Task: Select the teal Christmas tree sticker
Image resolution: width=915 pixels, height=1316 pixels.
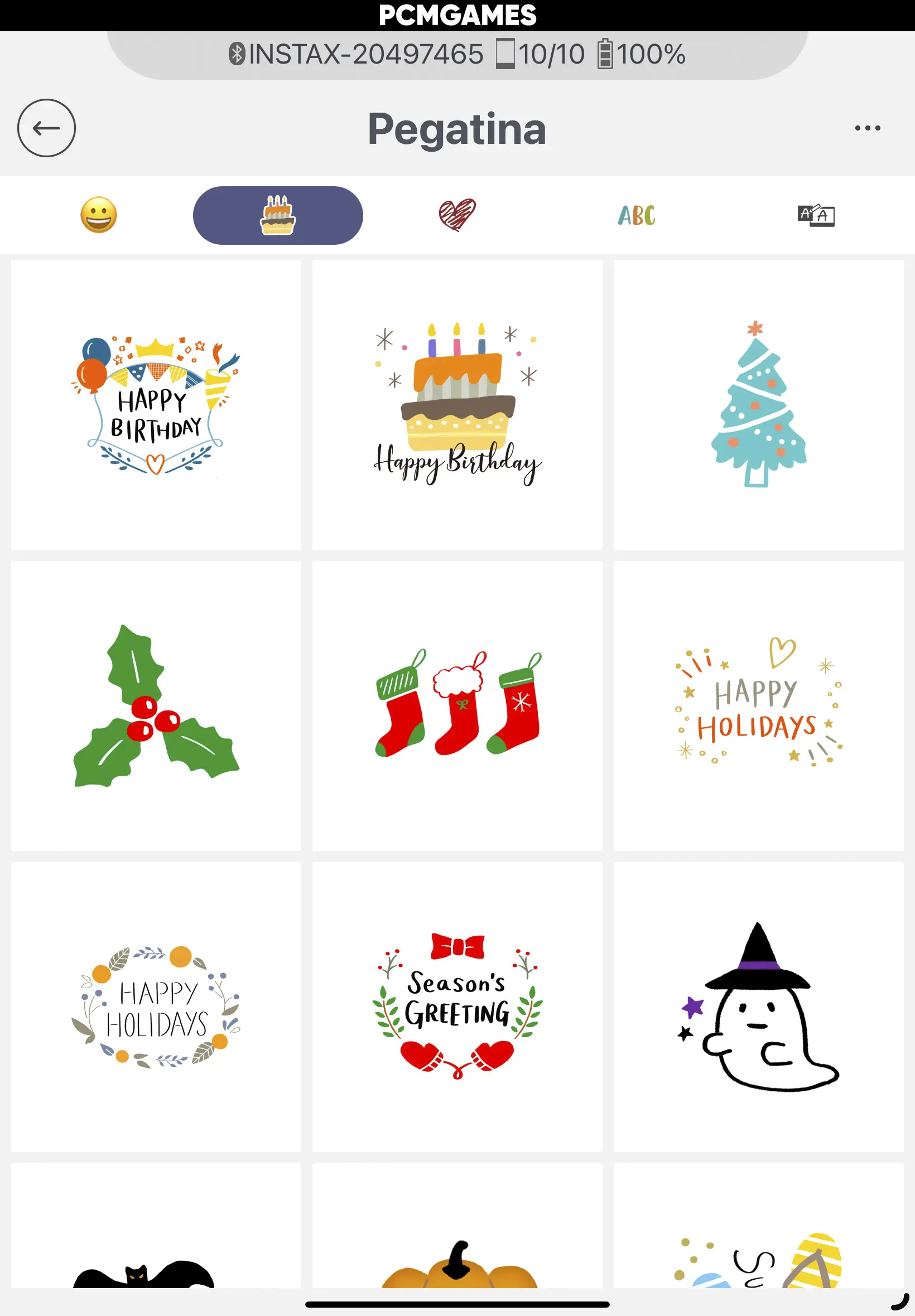Action: [758, 405]
